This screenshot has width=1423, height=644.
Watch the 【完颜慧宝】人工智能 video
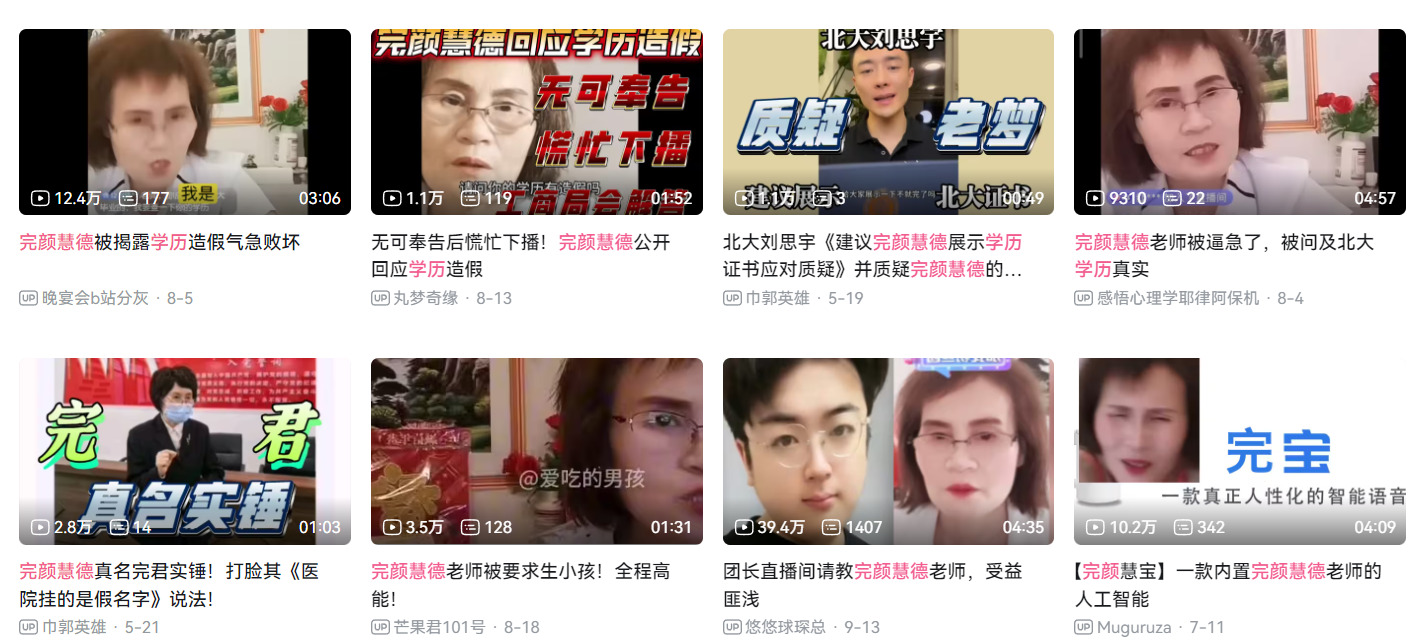tap(1239, 451)
